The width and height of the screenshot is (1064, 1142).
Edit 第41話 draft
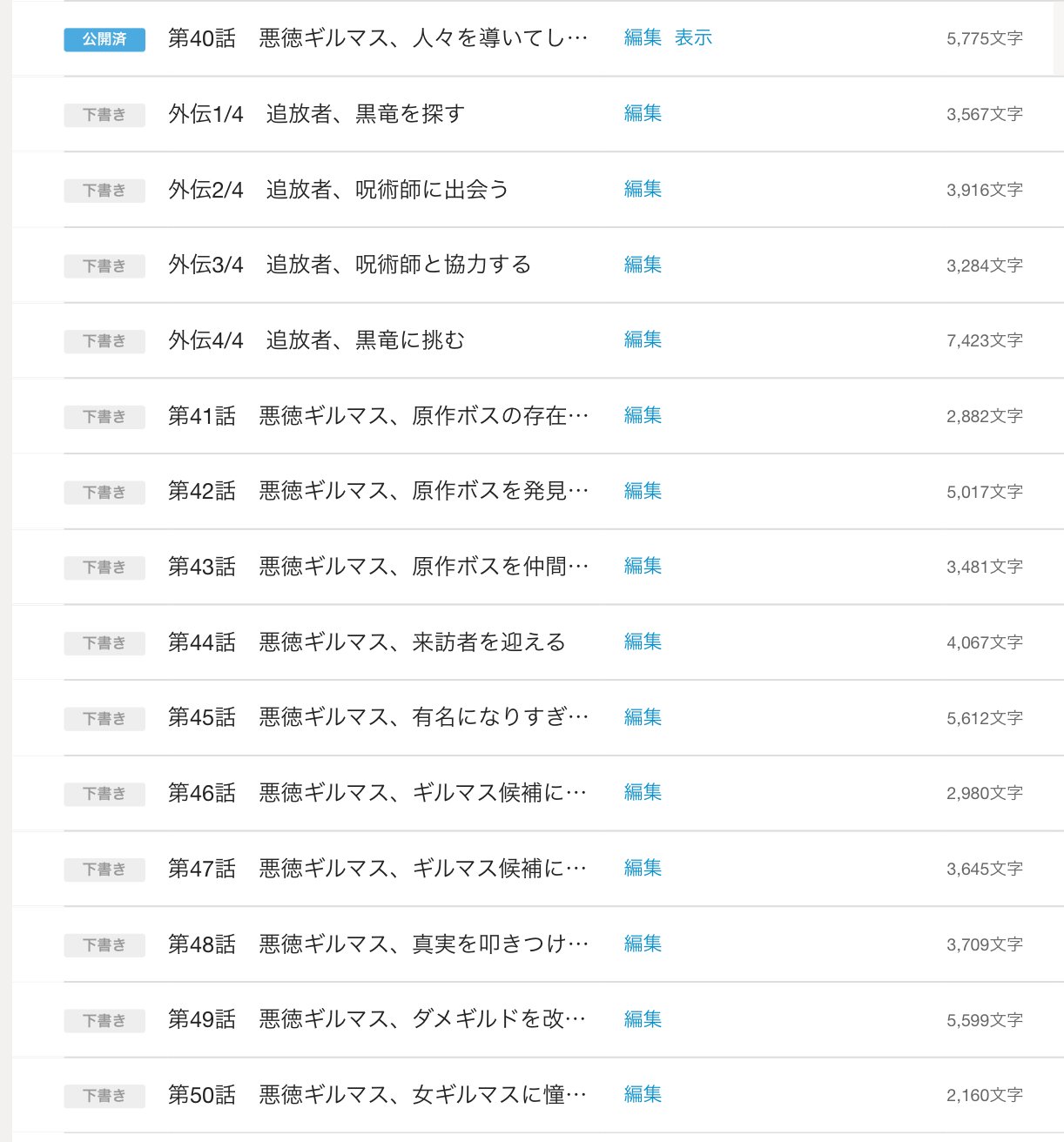[x=643, y=415]
